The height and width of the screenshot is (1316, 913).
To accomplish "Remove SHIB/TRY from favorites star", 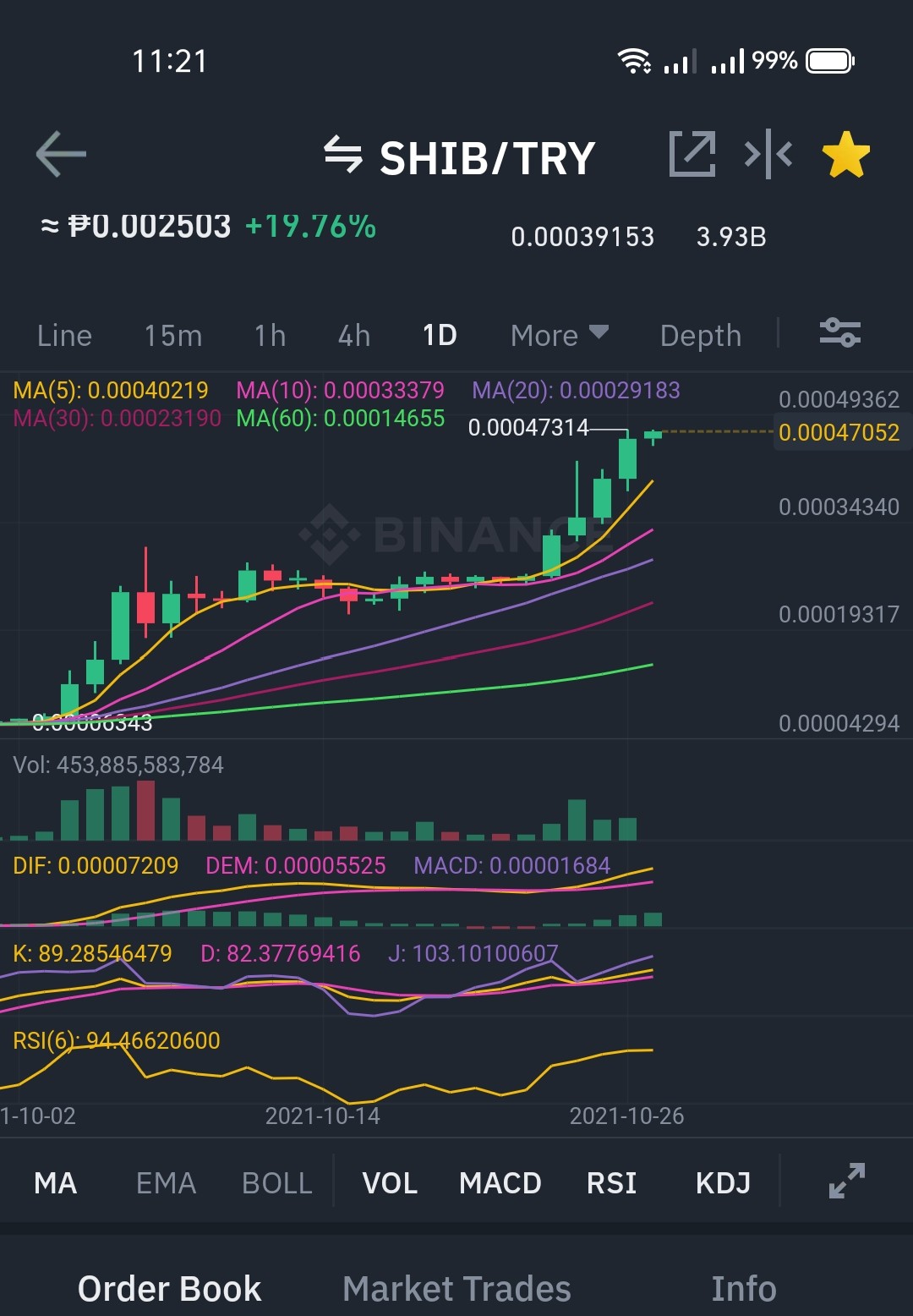I will point(846,155).
